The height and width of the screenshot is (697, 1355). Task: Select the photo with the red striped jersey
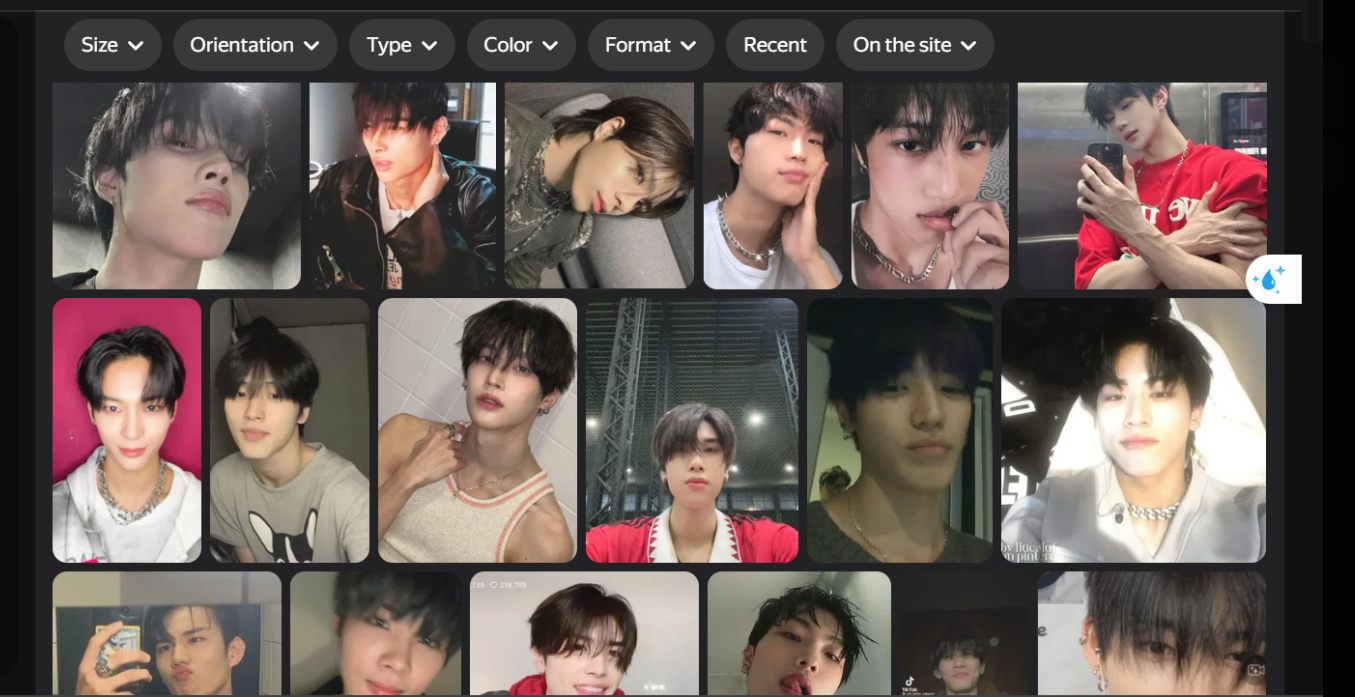point(691,430)
